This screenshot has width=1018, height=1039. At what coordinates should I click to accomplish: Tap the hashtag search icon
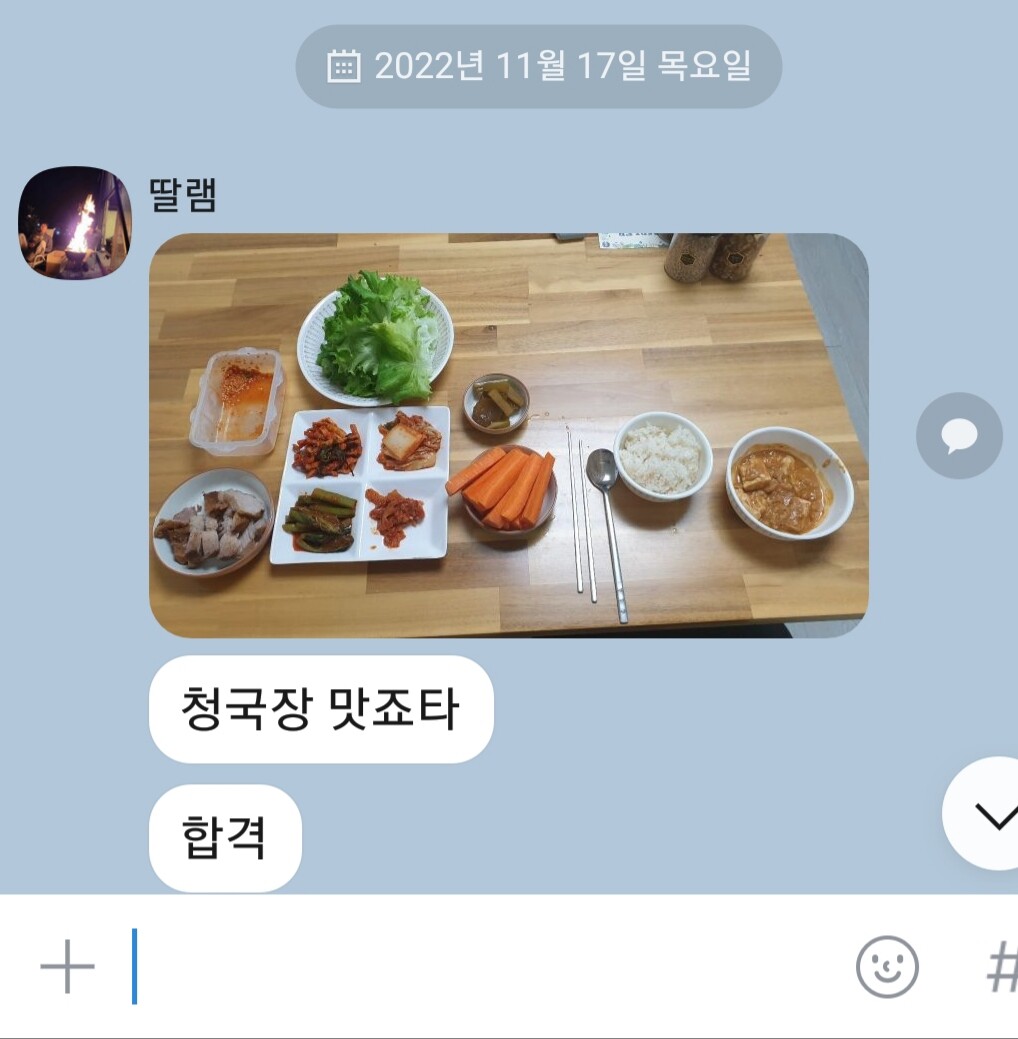[x=1000, y=966]
